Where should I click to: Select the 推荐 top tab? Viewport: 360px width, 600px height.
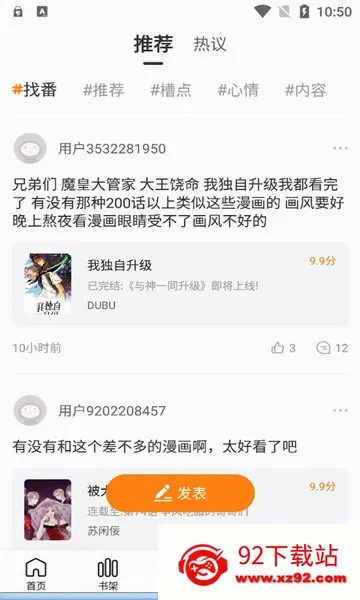tap(153, 44)
